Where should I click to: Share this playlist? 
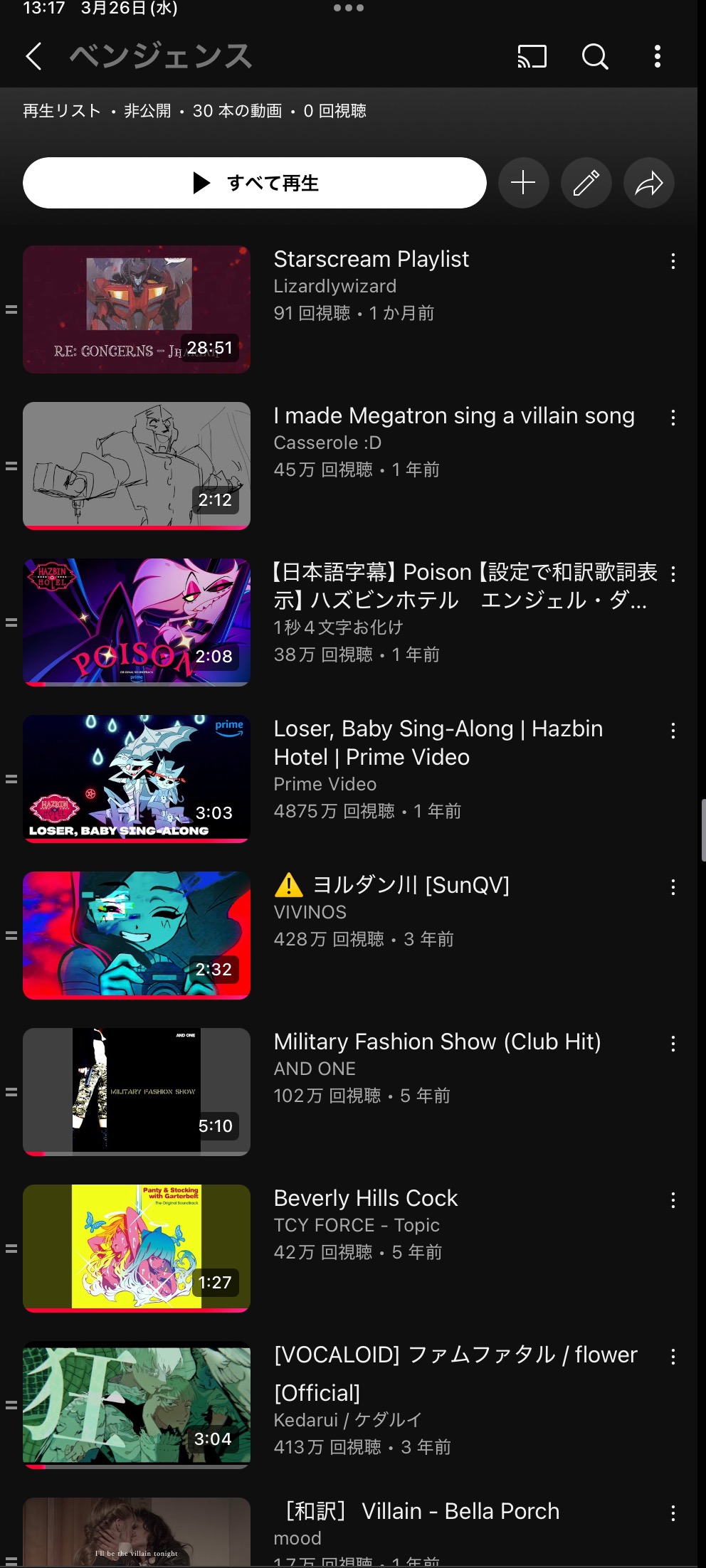[x=648, y=183]
